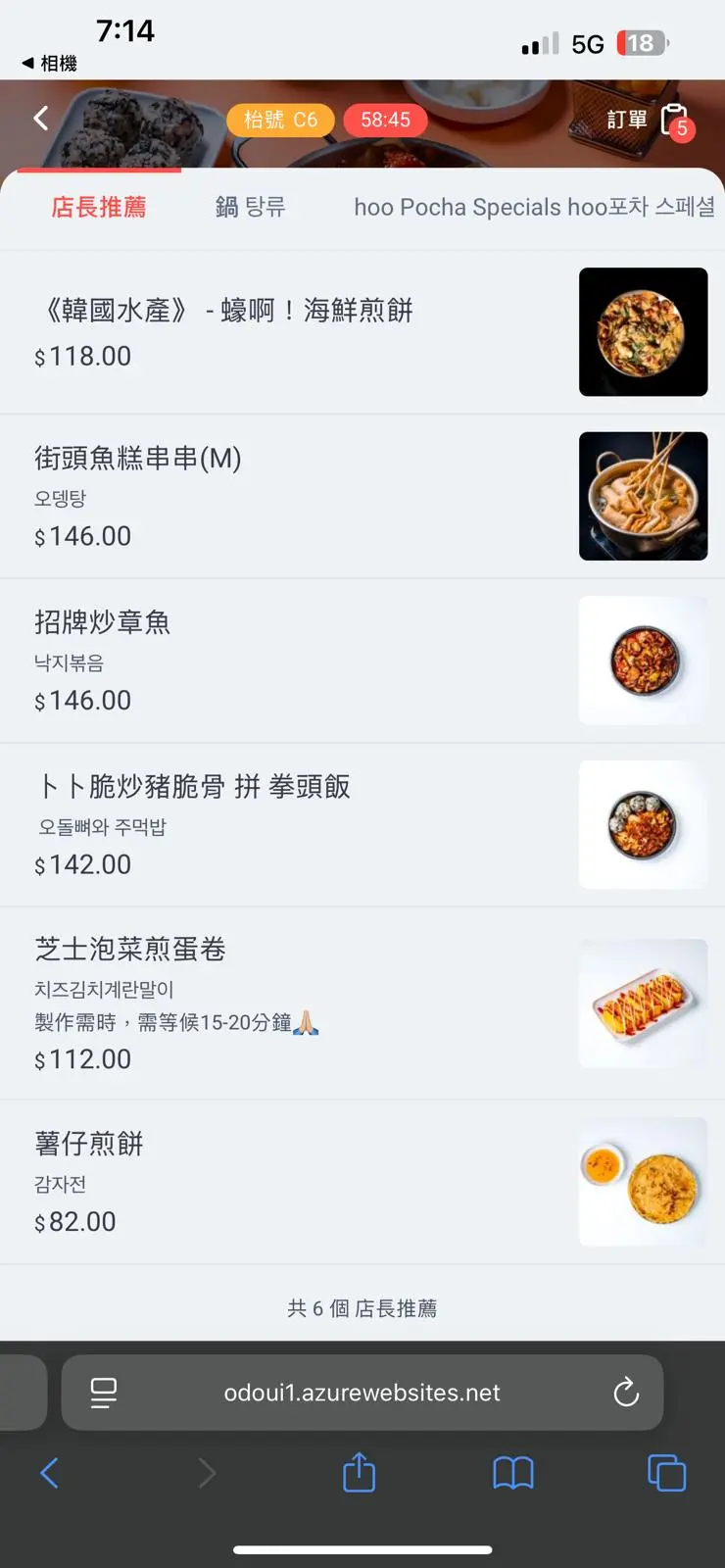Switch to the 鍋 탕류 tab
725x1568 pixels.
click(x=250, y=207)
